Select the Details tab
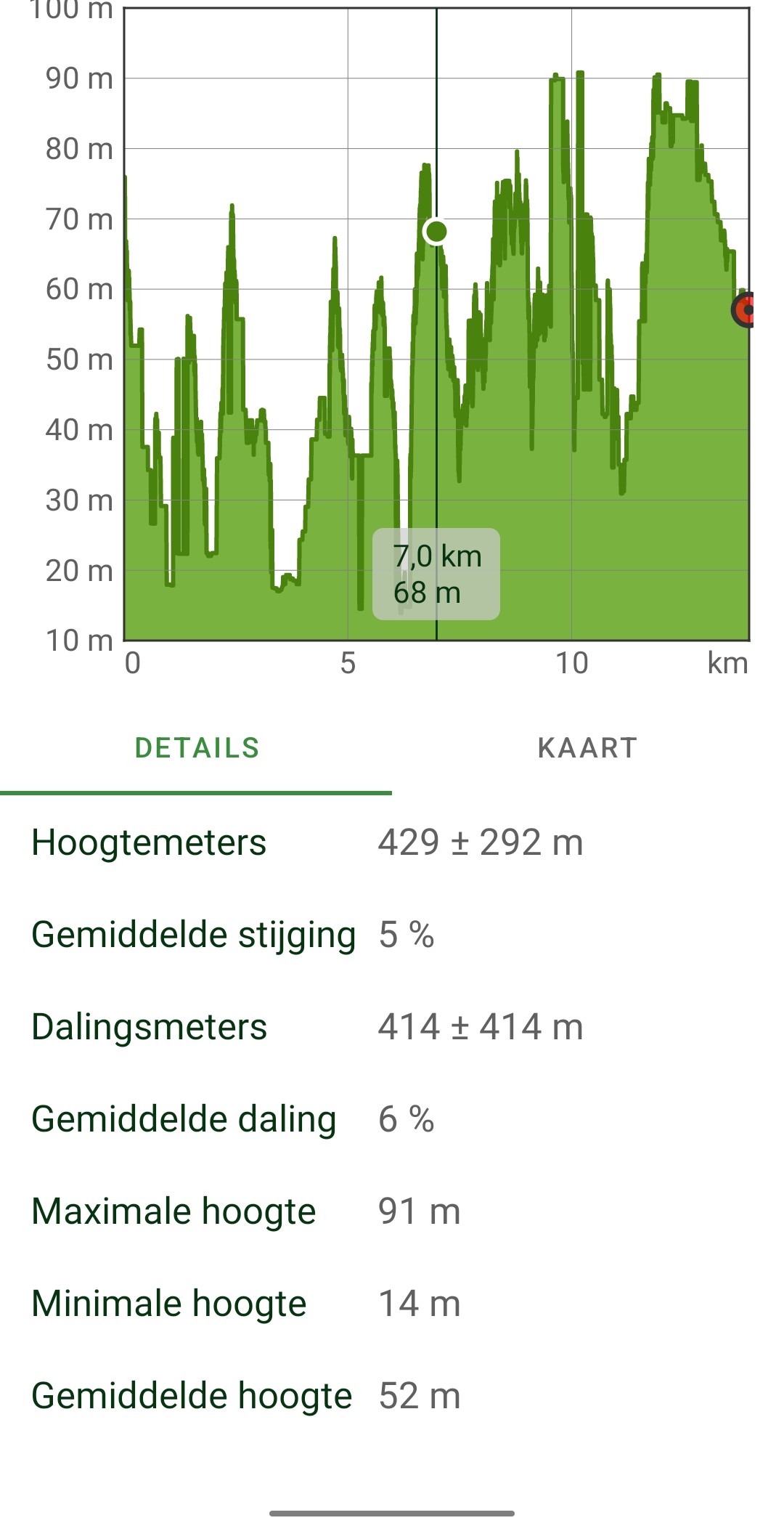784x1531 pixels. pyautogui.click(x=196, y=748)
